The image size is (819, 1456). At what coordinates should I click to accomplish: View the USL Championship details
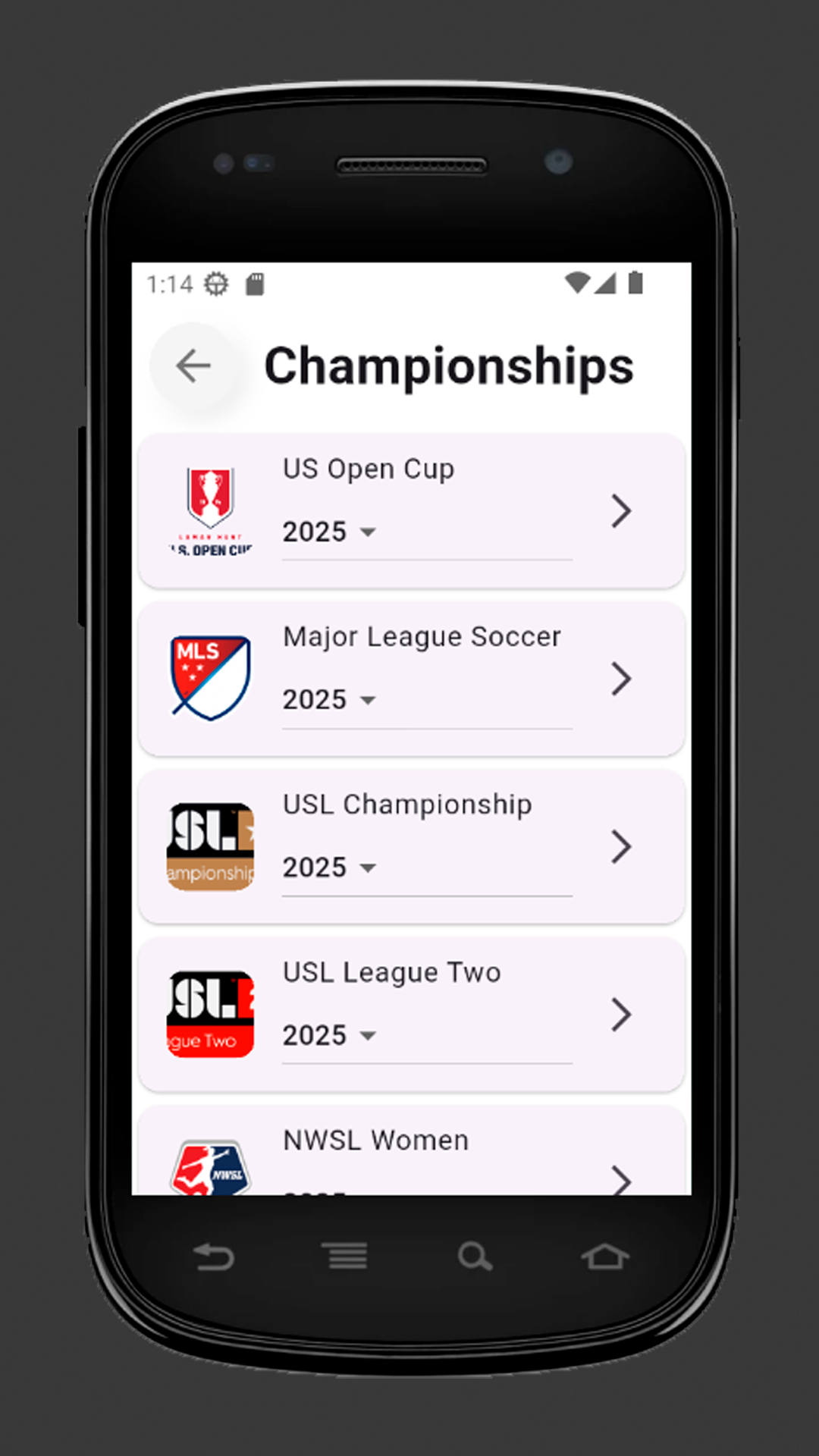pos(621,847)
